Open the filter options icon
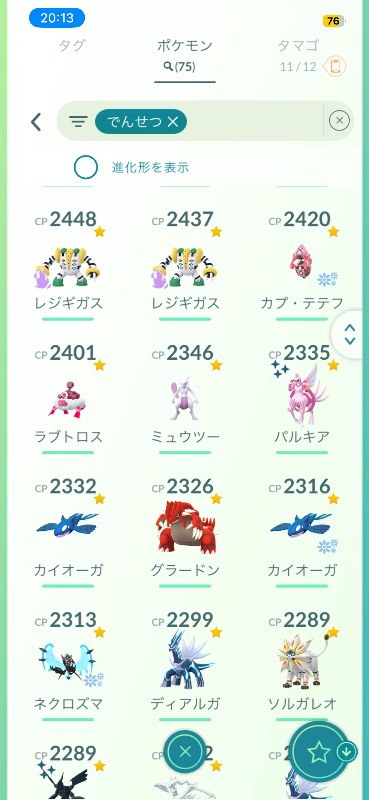Viewport: 369px width, 800px height. [x=78, y=121]
